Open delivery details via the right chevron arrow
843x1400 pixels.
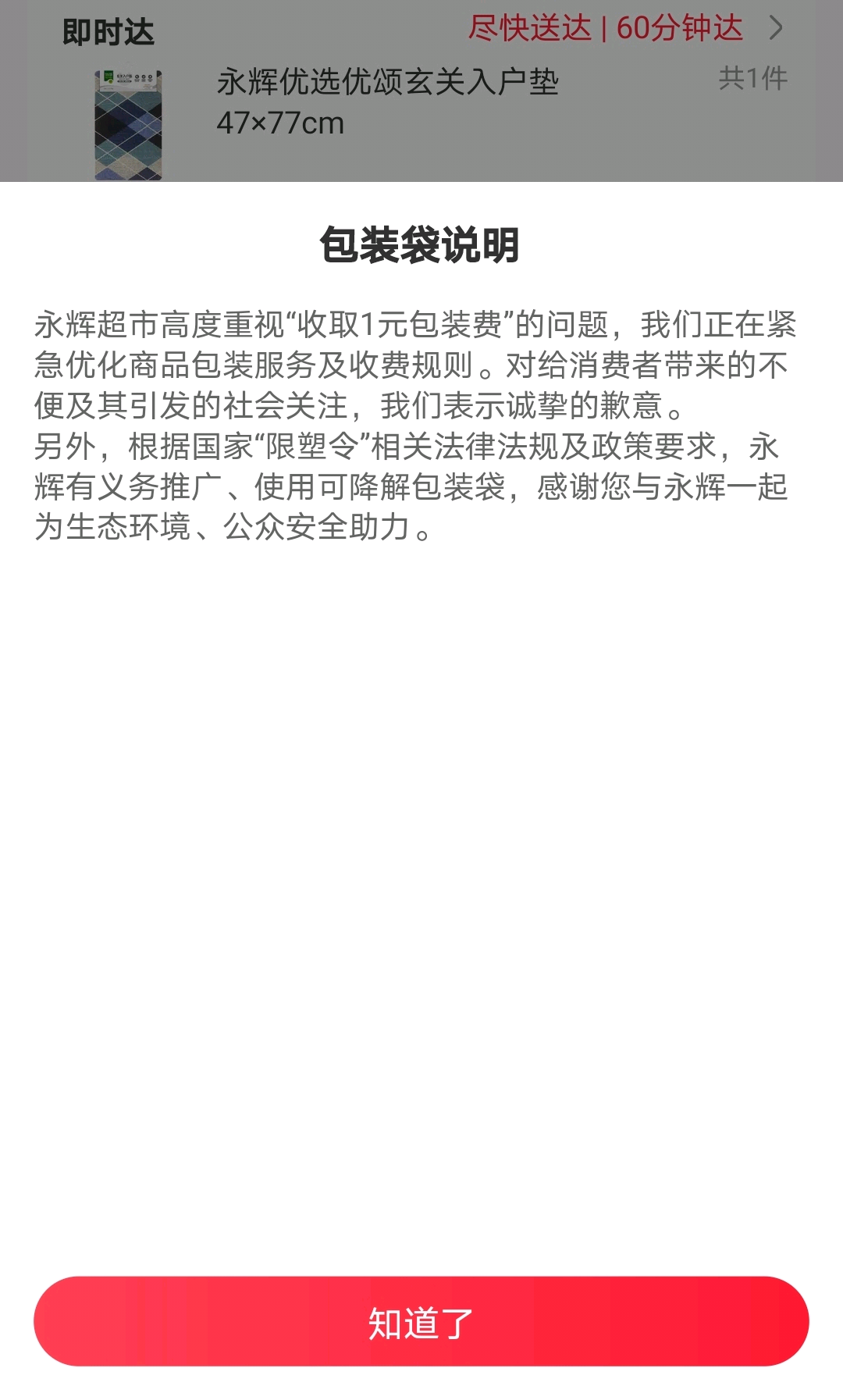point(777,28)
